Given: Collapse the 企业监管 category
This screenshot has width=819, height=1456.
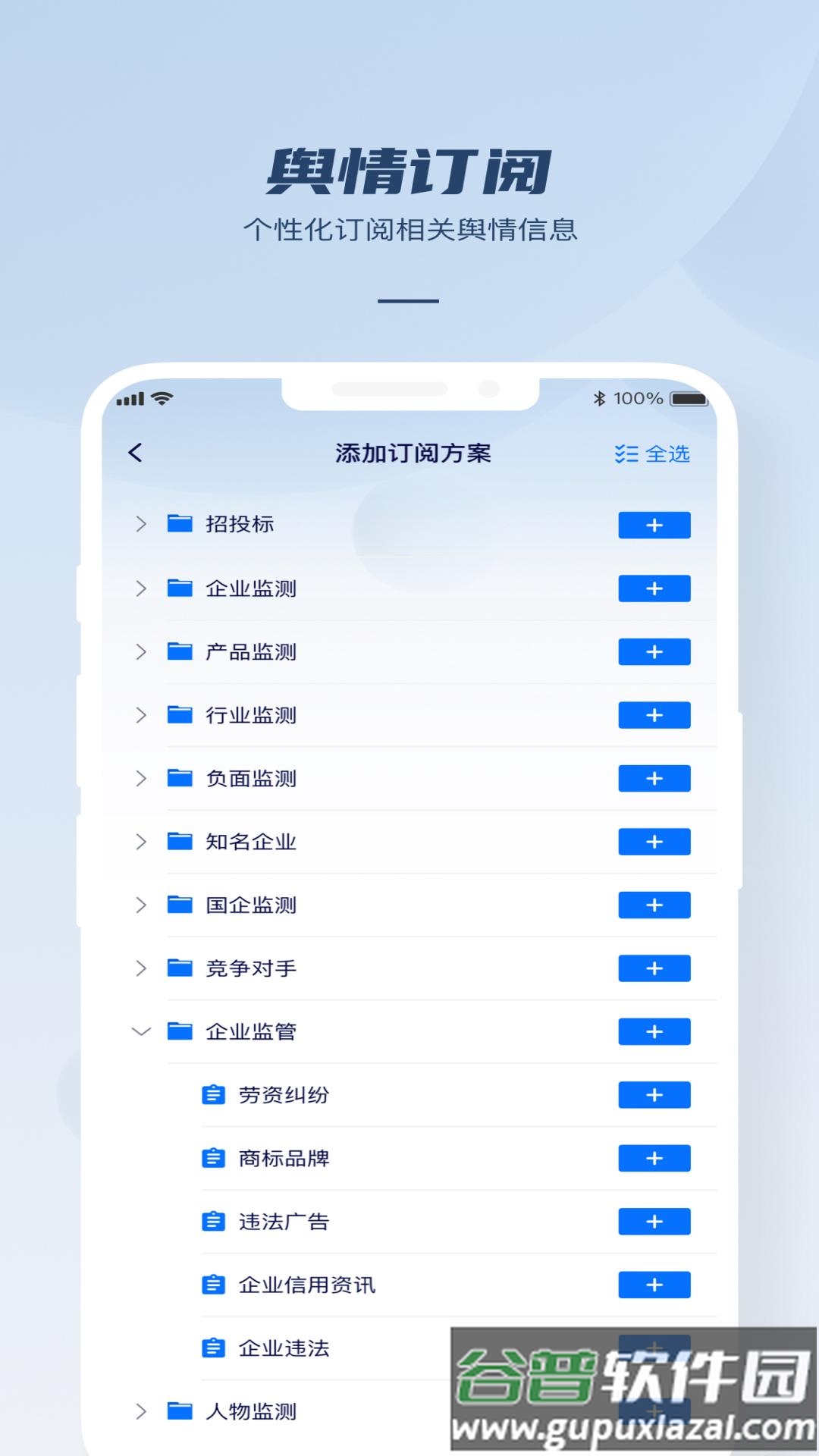Looking at the screenshot, I should [x=140, y=1031].
